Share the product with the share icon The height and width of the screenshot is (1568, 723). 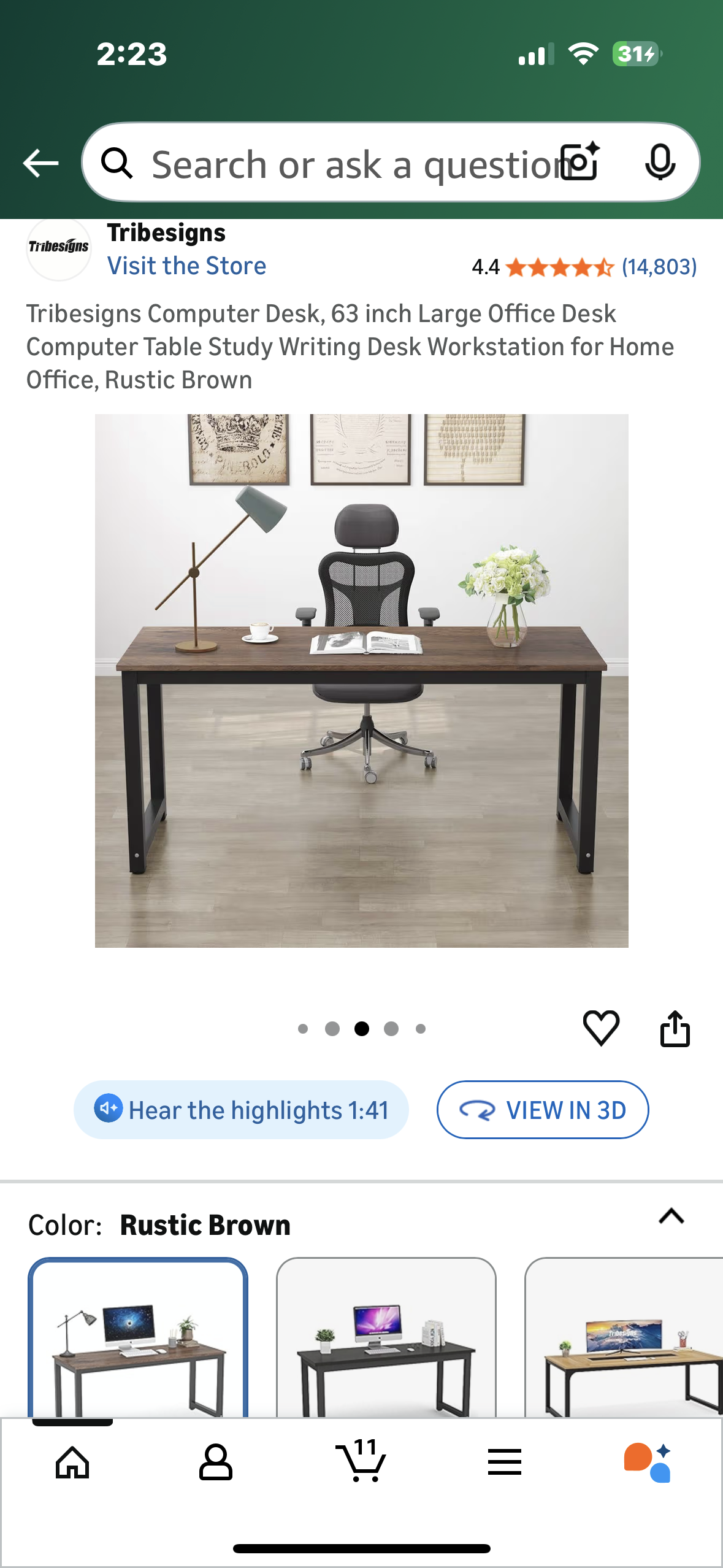coord(675,1028)
